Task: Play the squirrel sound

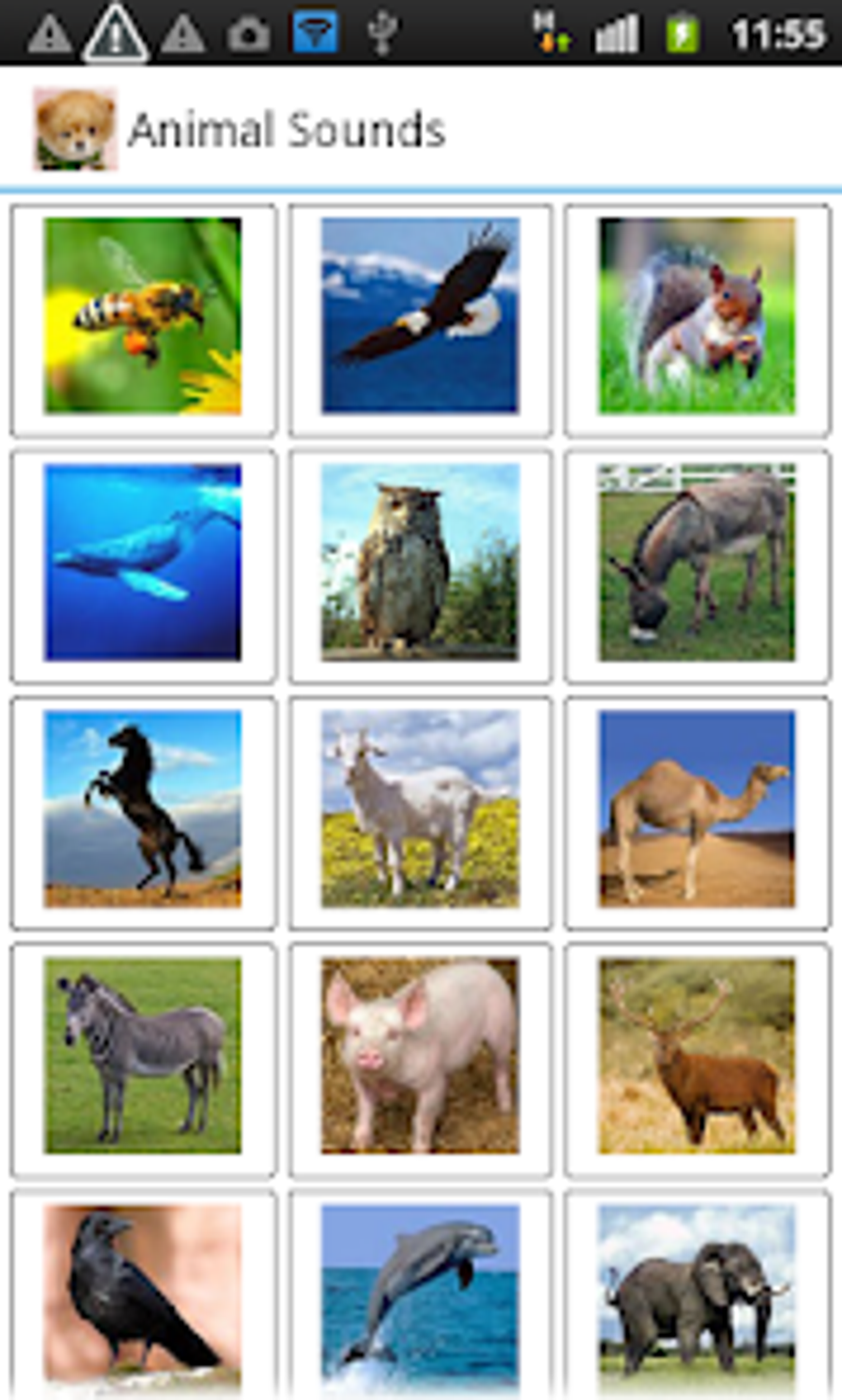Action: pyautogui.click(x=698, y=318)
